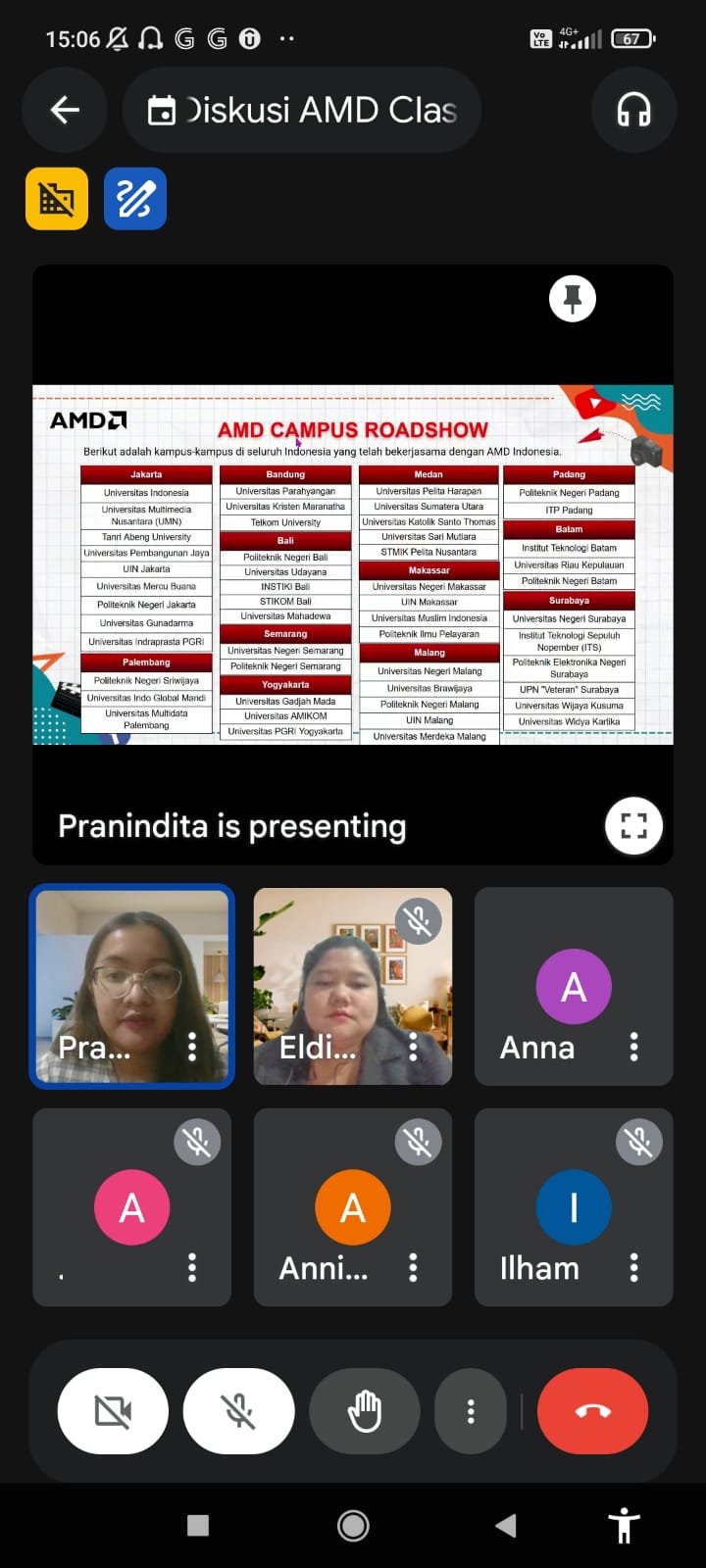706x1568 pixels.
Task: Open more call options in bottom bar
Action: (471, 1411)
